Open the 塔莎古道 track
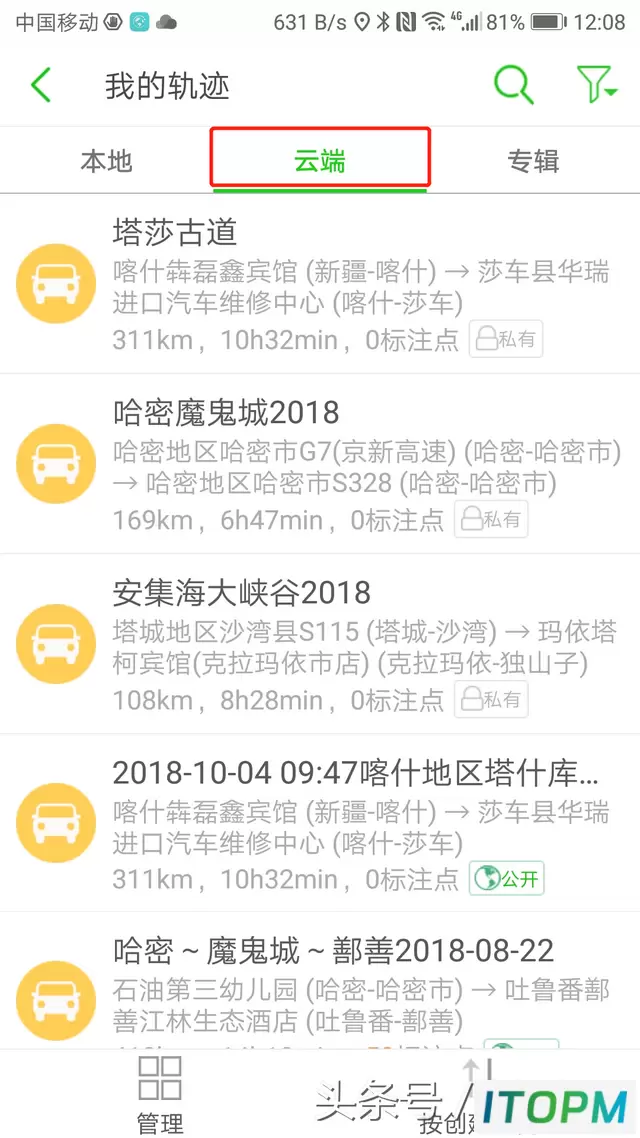This screenshot has width=640, height=1138. click(x=320, y=284)
